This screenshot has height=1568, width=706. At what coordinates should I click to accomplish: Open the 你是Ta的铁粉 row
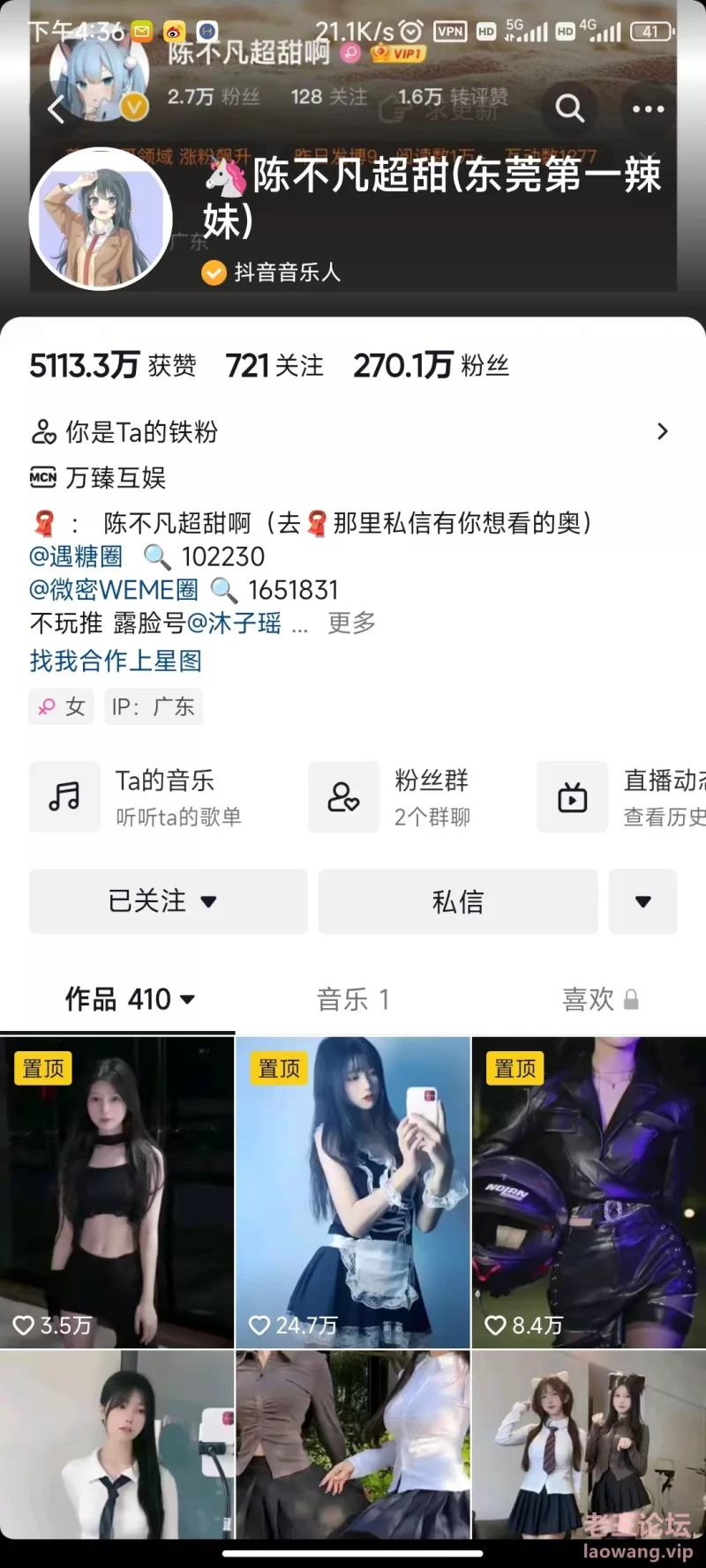click(351, 431)
